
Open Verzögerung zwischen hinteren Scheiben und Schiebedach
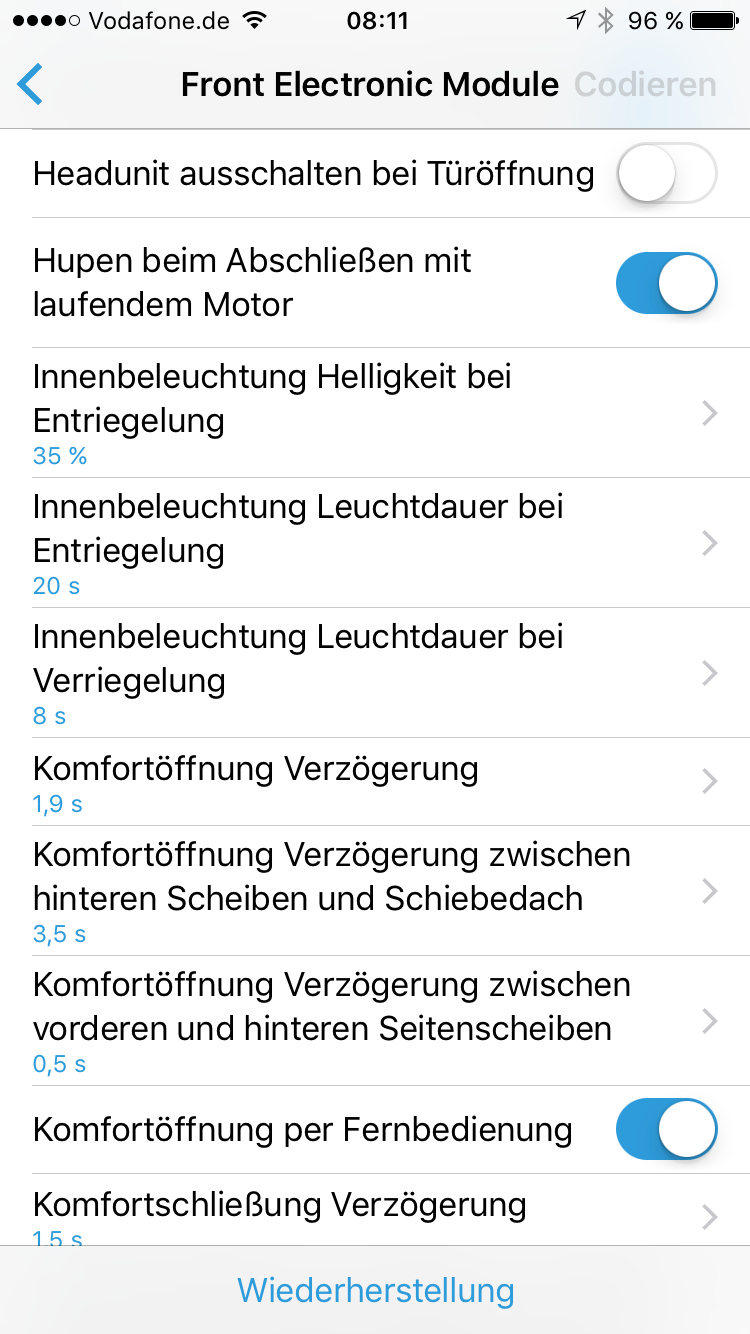[x=375, y=890]
